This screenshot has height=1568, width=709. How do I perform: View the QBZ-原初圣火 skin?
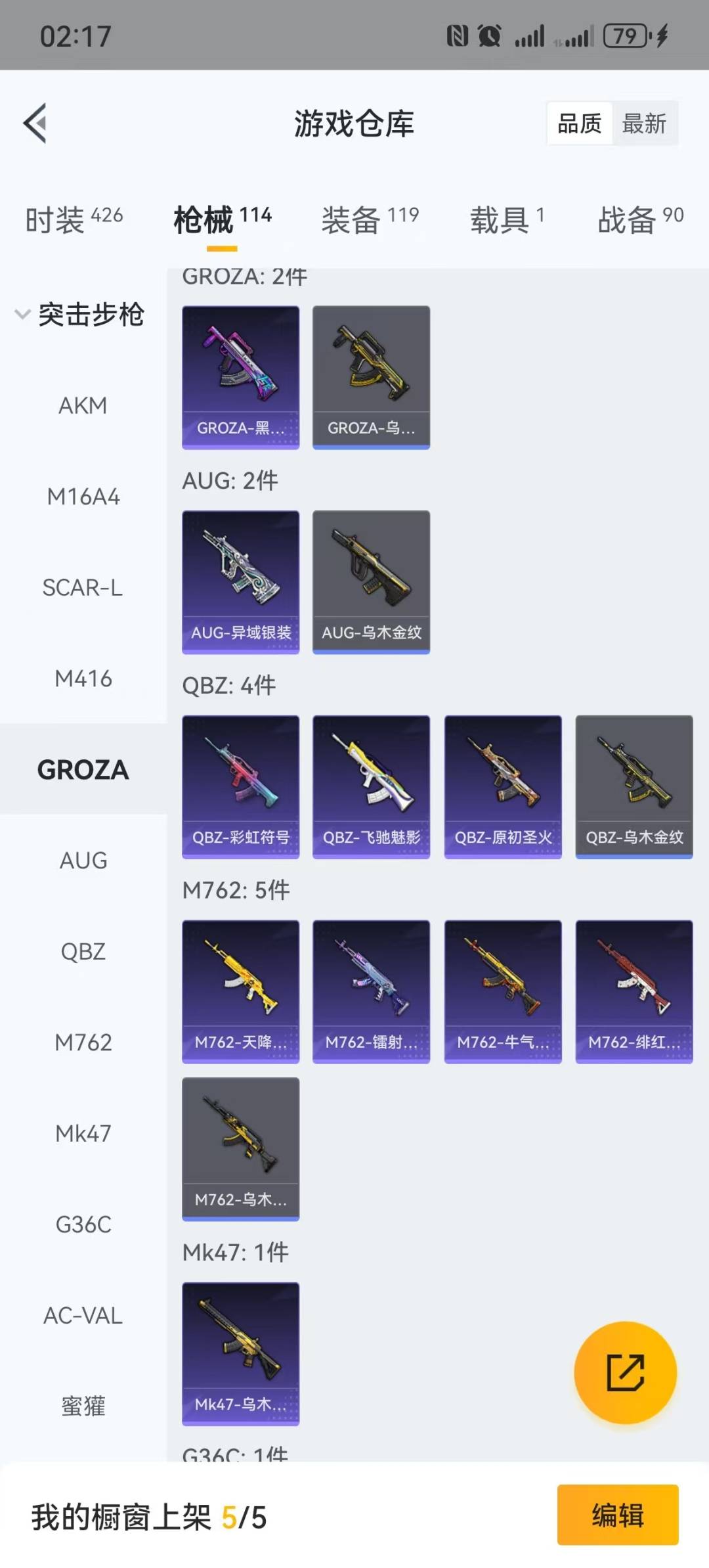click(503, 787)
